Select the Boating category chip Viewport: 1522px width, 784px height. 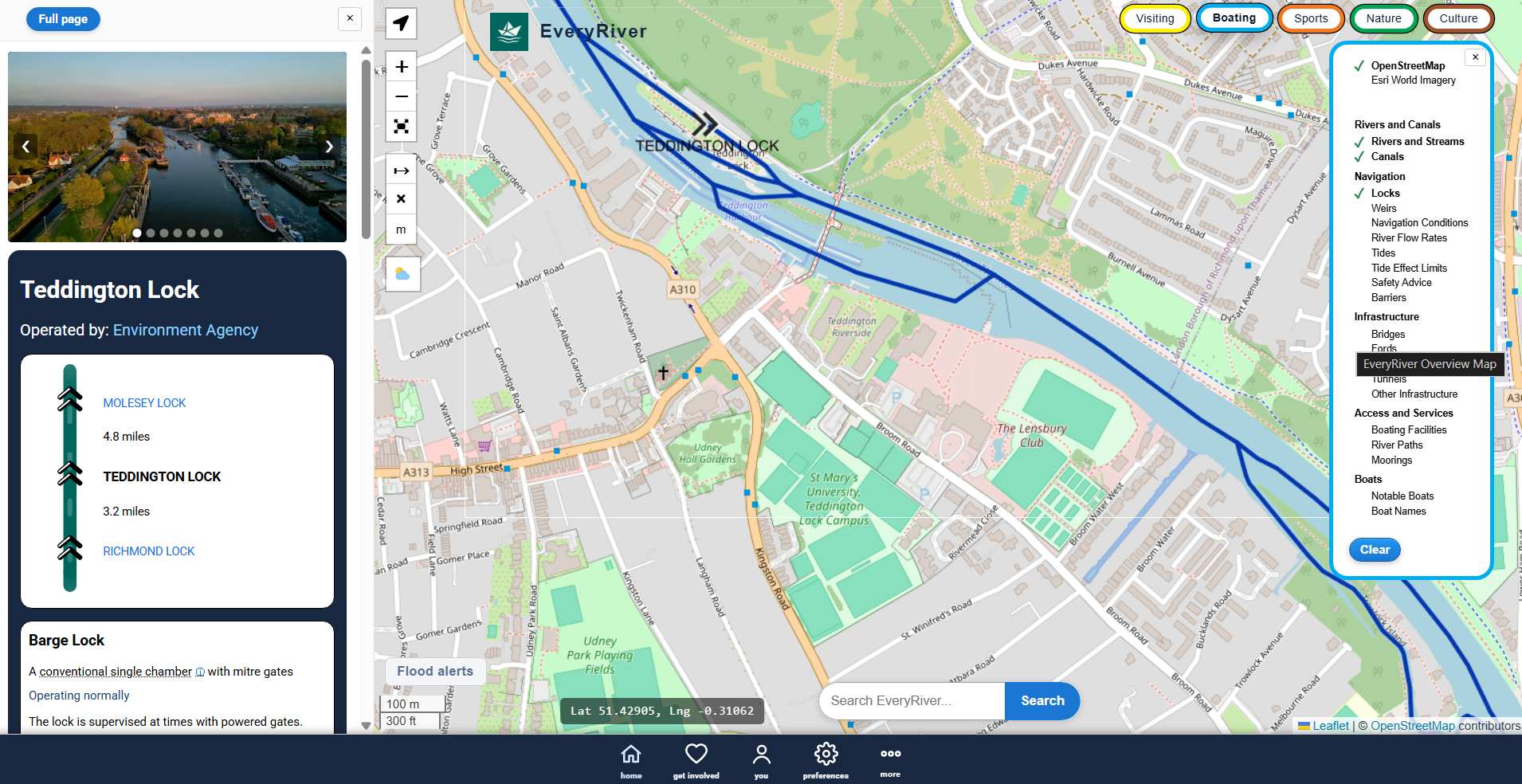click(x=1234, y=18)
